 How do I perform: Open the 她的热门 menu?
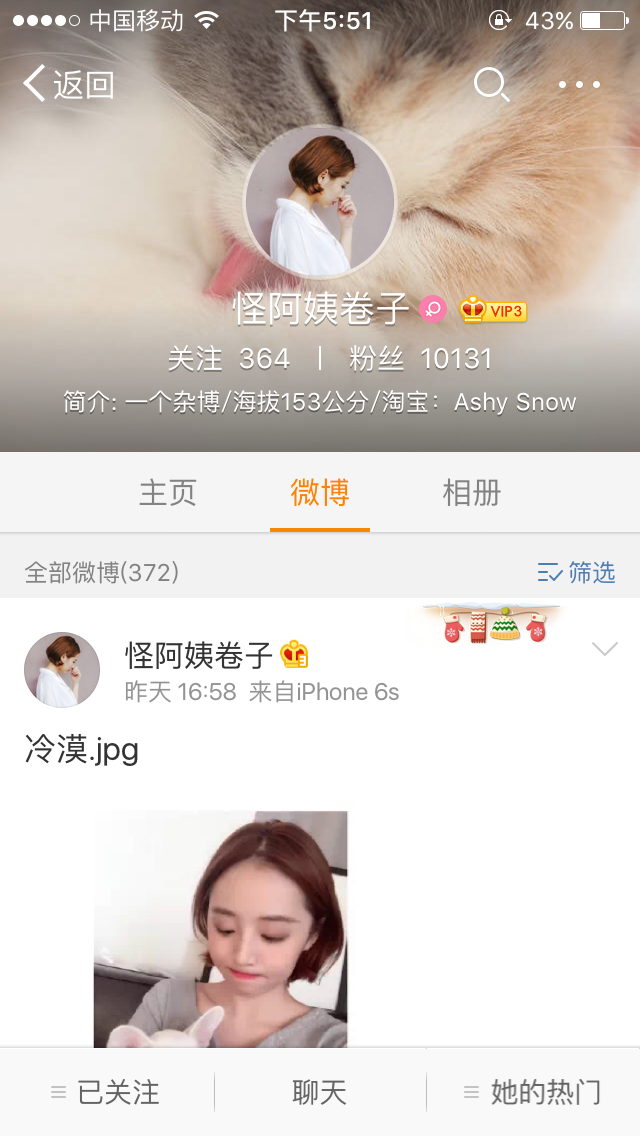point(533,1093)
